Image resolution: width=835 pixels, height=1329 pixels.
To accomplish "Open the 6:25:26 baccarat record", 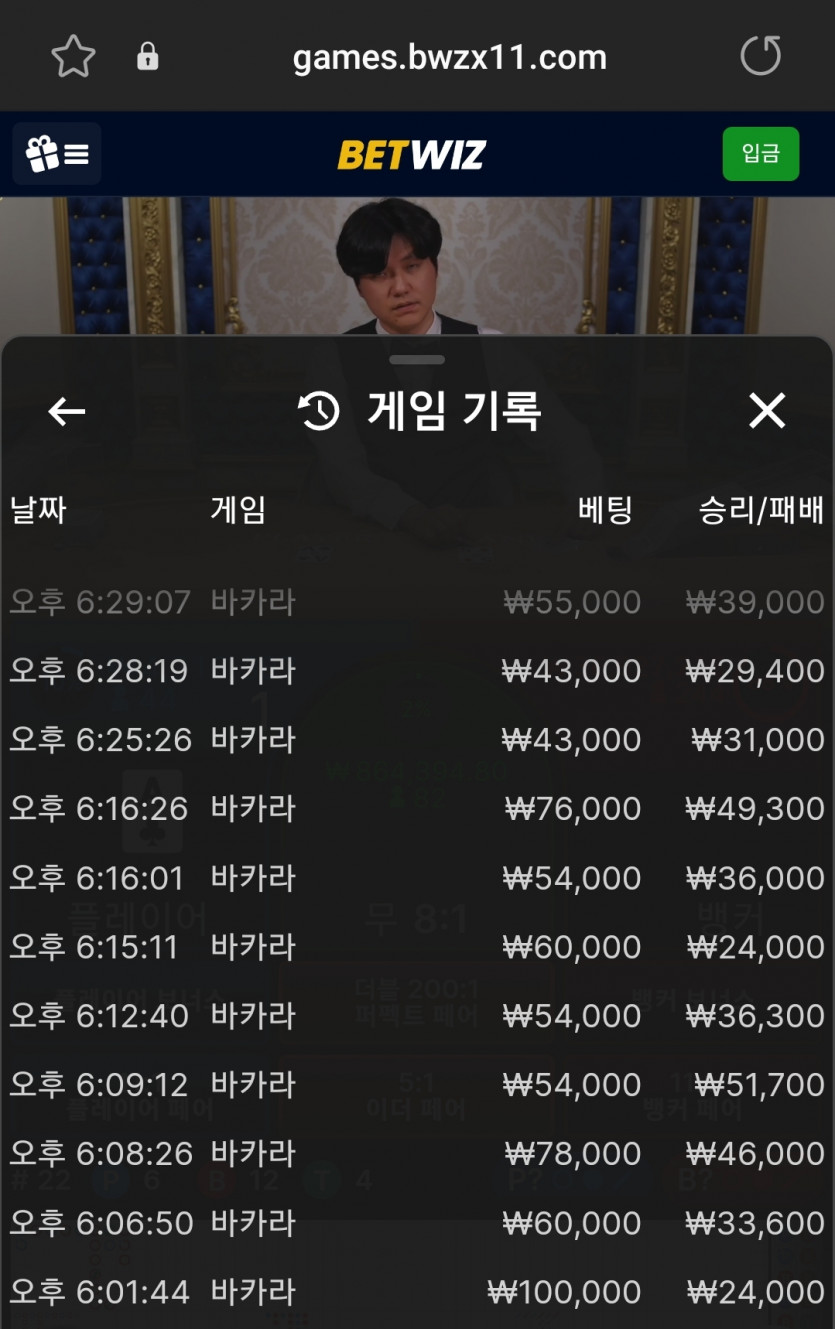I will click(417, 740).
